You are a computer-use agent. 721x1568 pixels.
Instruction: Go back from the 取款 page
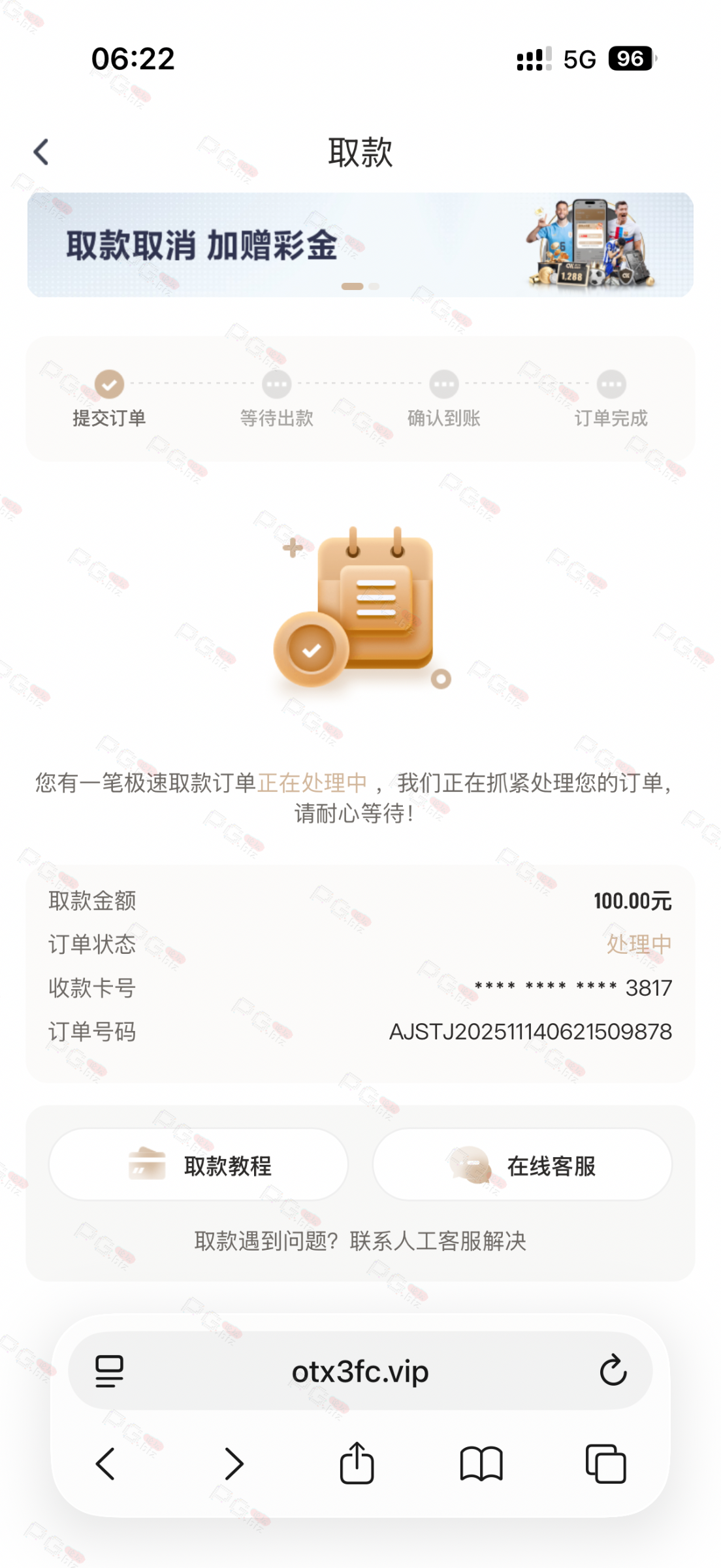(41, 152)
